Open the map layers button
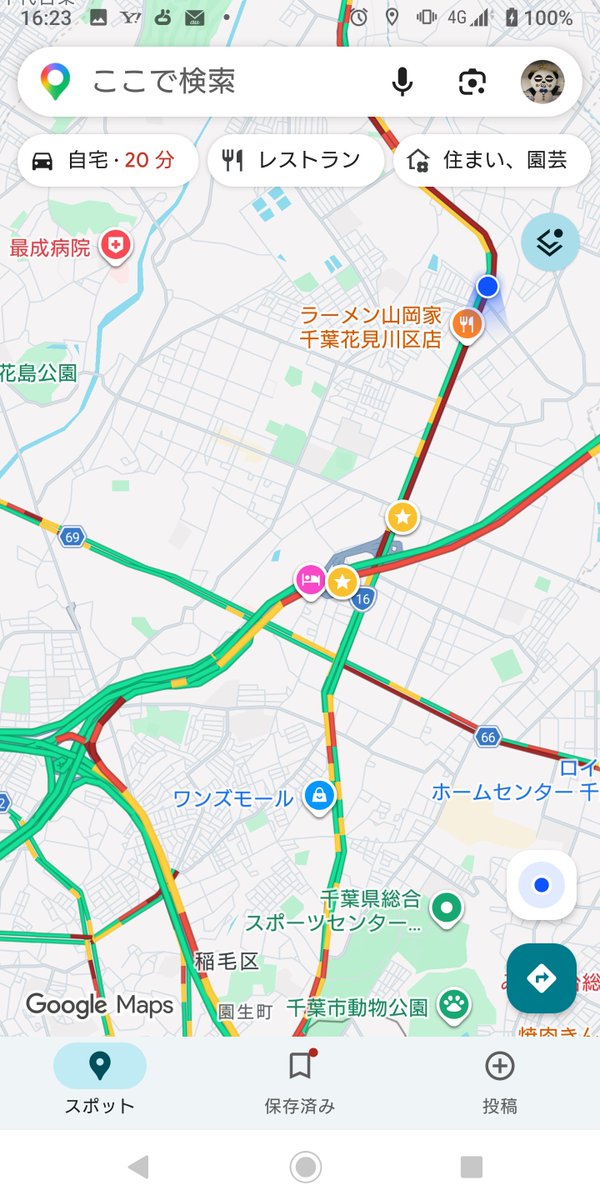Image resolution: width=600 pixels, height=1200 pixels. coord(550,243)
